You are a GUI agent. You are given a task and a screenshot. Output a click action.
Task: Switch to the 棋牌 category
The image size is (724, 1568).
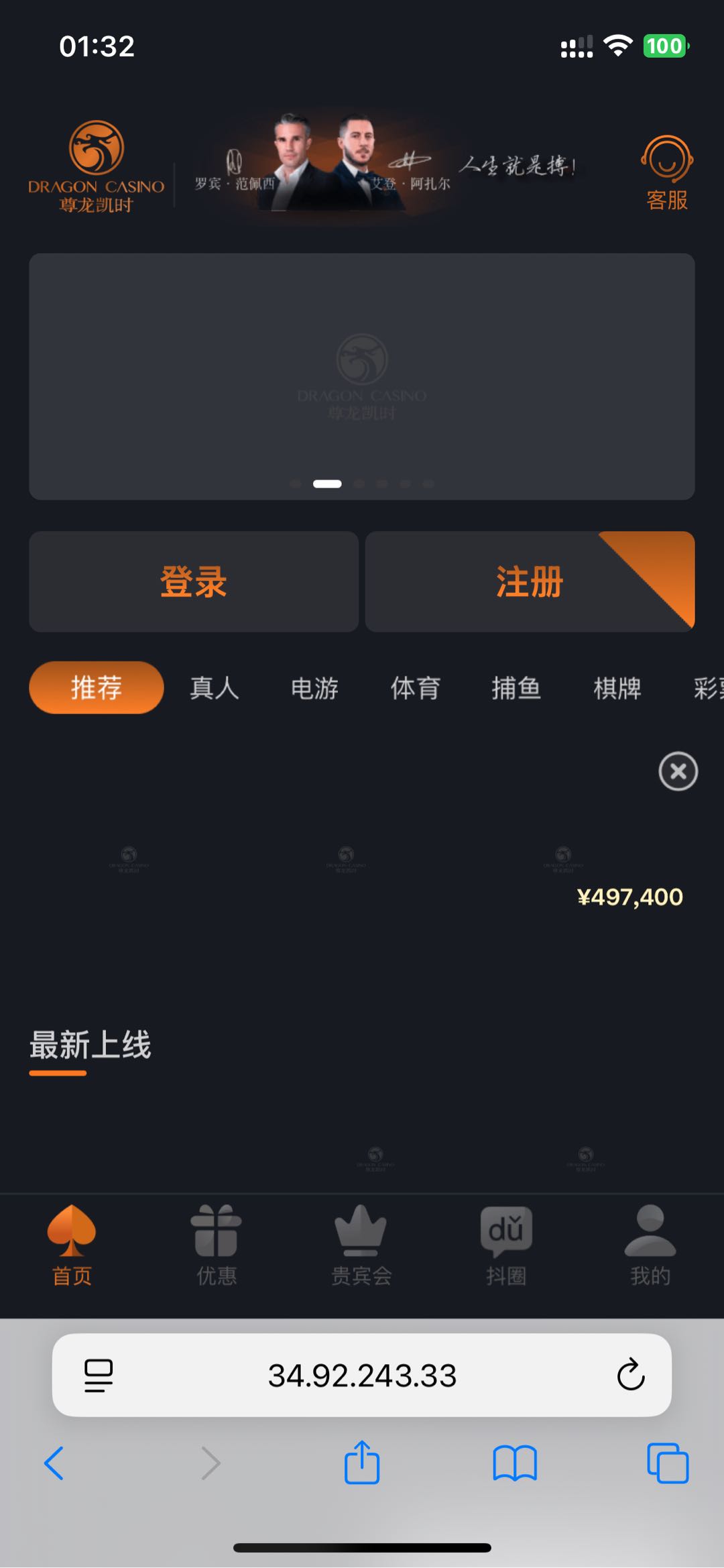(x=617, y=688)
